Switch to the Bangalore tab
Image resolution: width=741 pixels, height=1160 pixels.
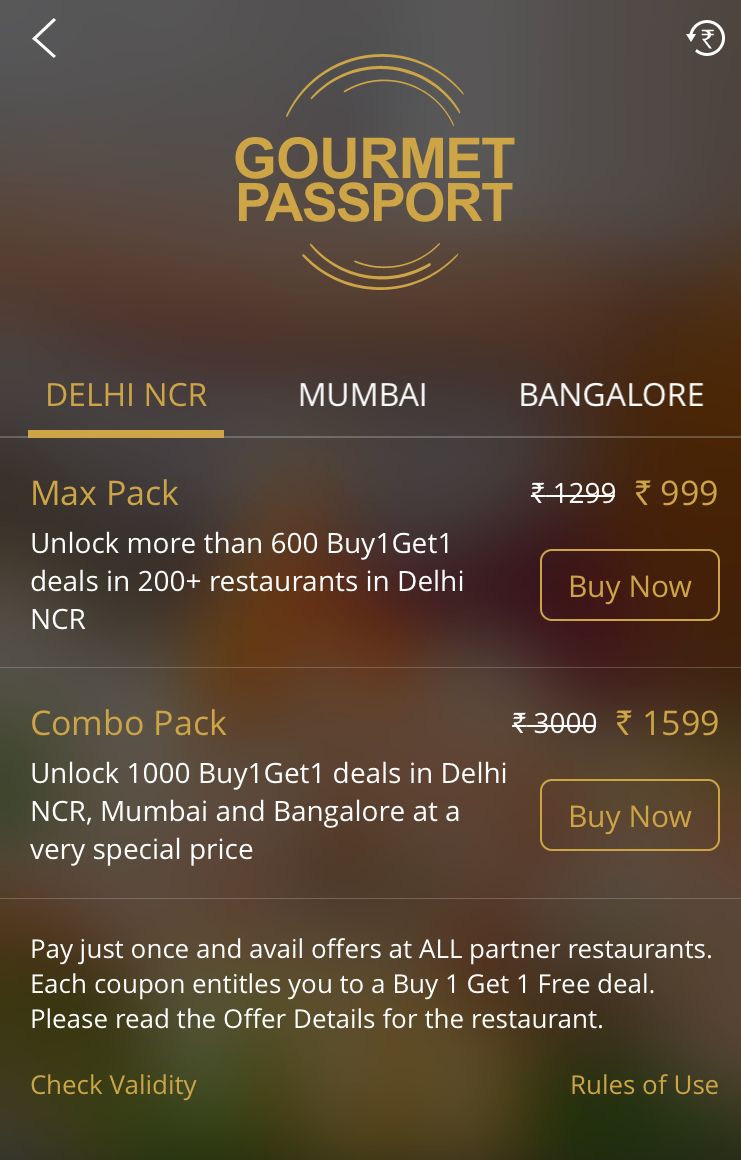[x=610, y=395]
